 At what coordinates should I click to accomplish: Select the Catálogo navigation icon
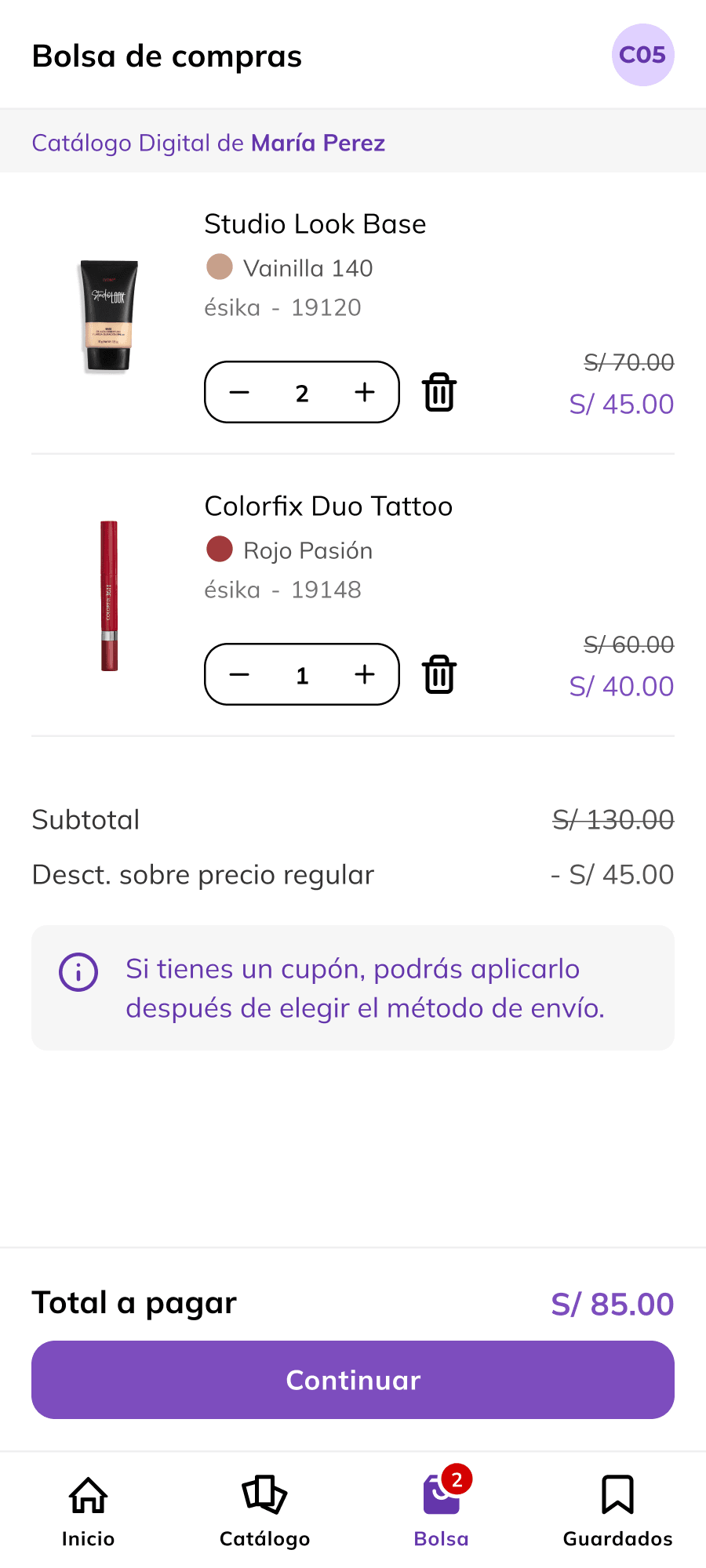pos(264,1494)
